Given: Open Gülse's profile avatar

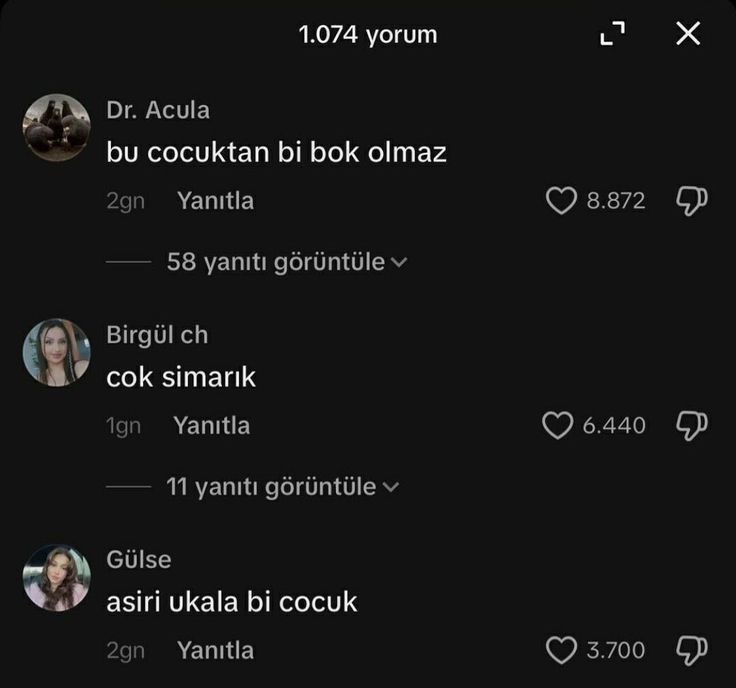Looking at the screenshot, I should pyautogui.click(x=57, y=577).
